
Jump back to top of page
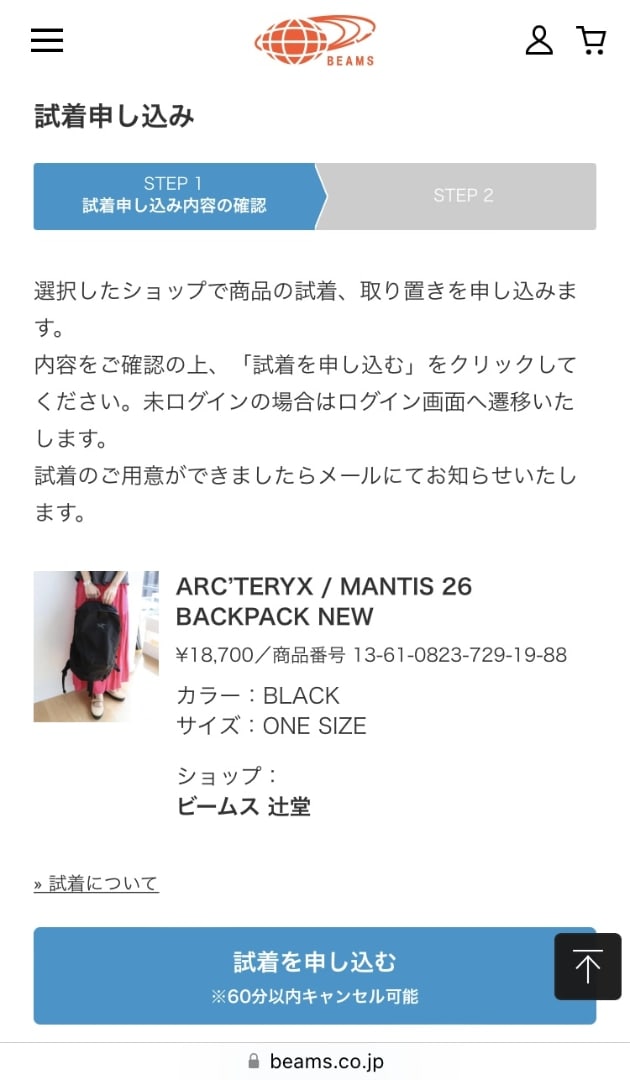coord(588,967)
